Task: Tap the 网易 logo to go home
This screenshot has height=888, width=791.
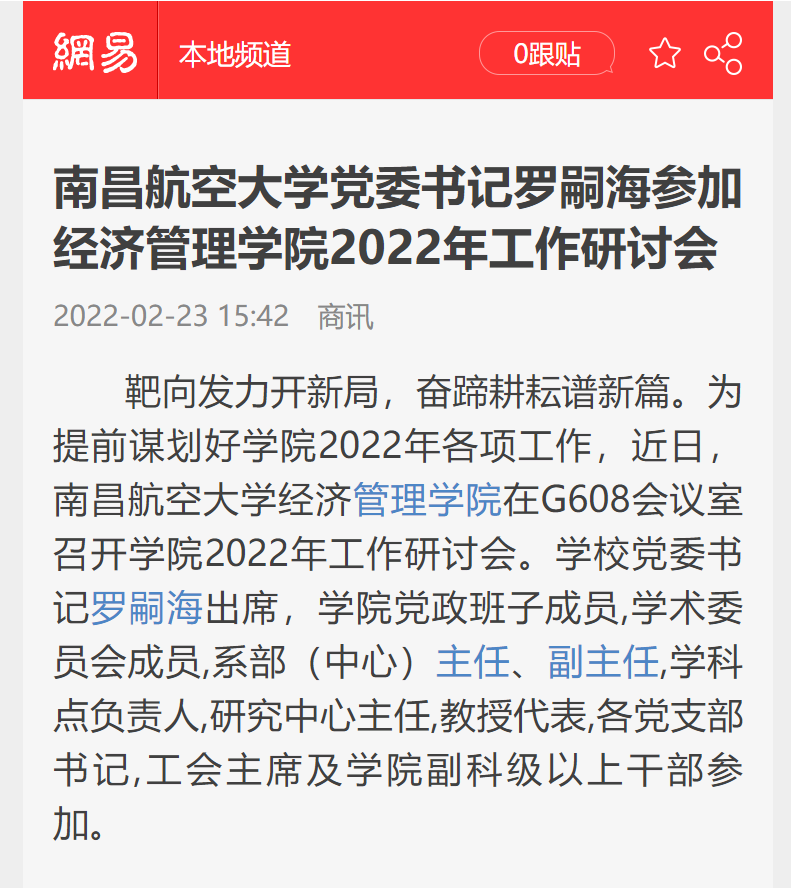Action: (x=95, y=52)
